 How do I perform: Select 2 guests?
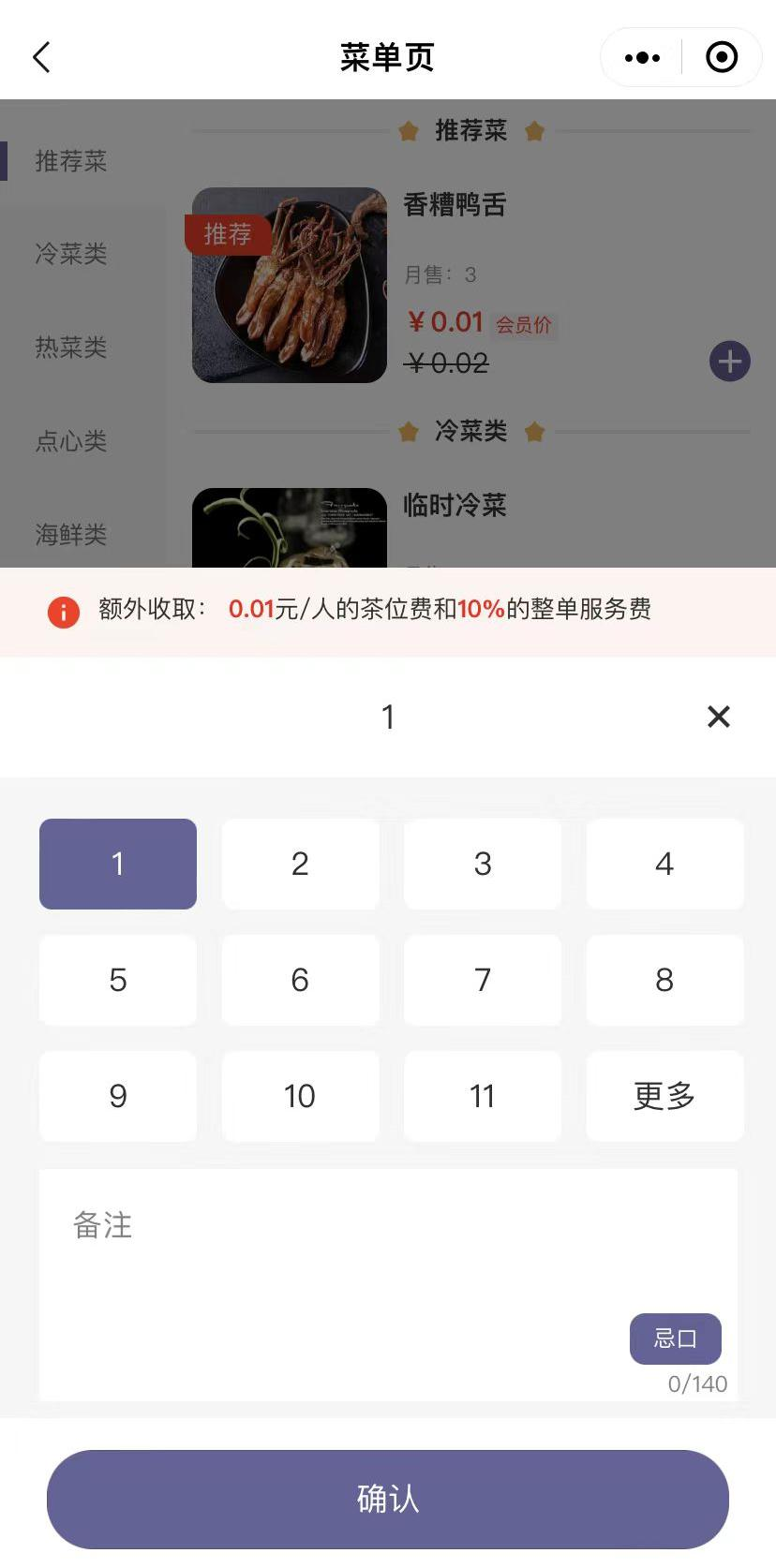coord(300,864)
